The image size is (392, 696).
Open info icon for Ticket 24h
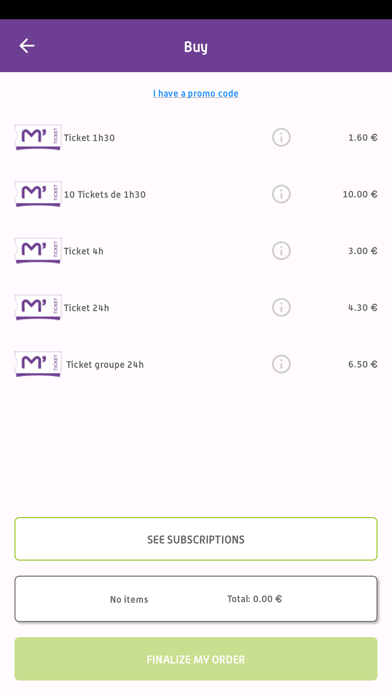point(281,308)
